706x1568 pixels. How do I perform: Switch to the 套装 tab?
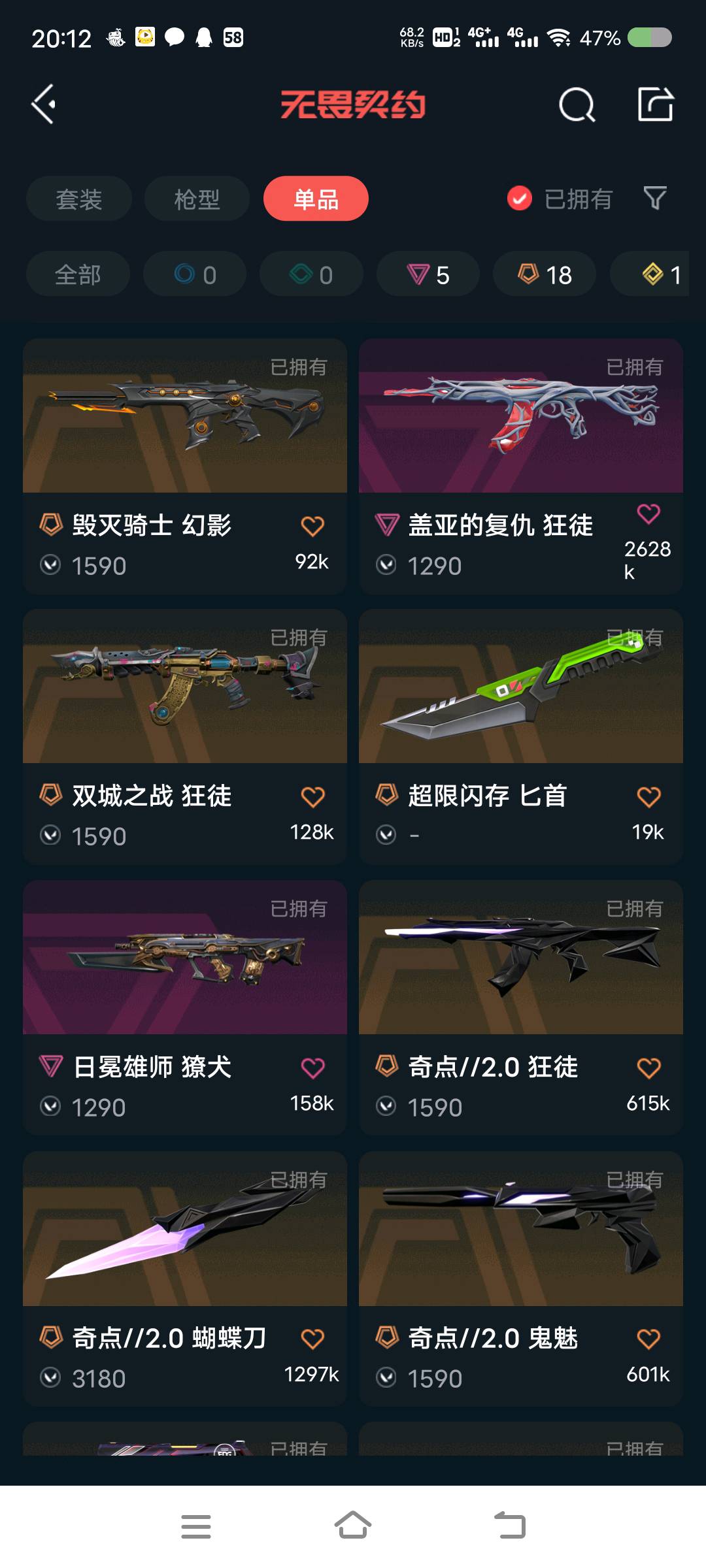79,199
